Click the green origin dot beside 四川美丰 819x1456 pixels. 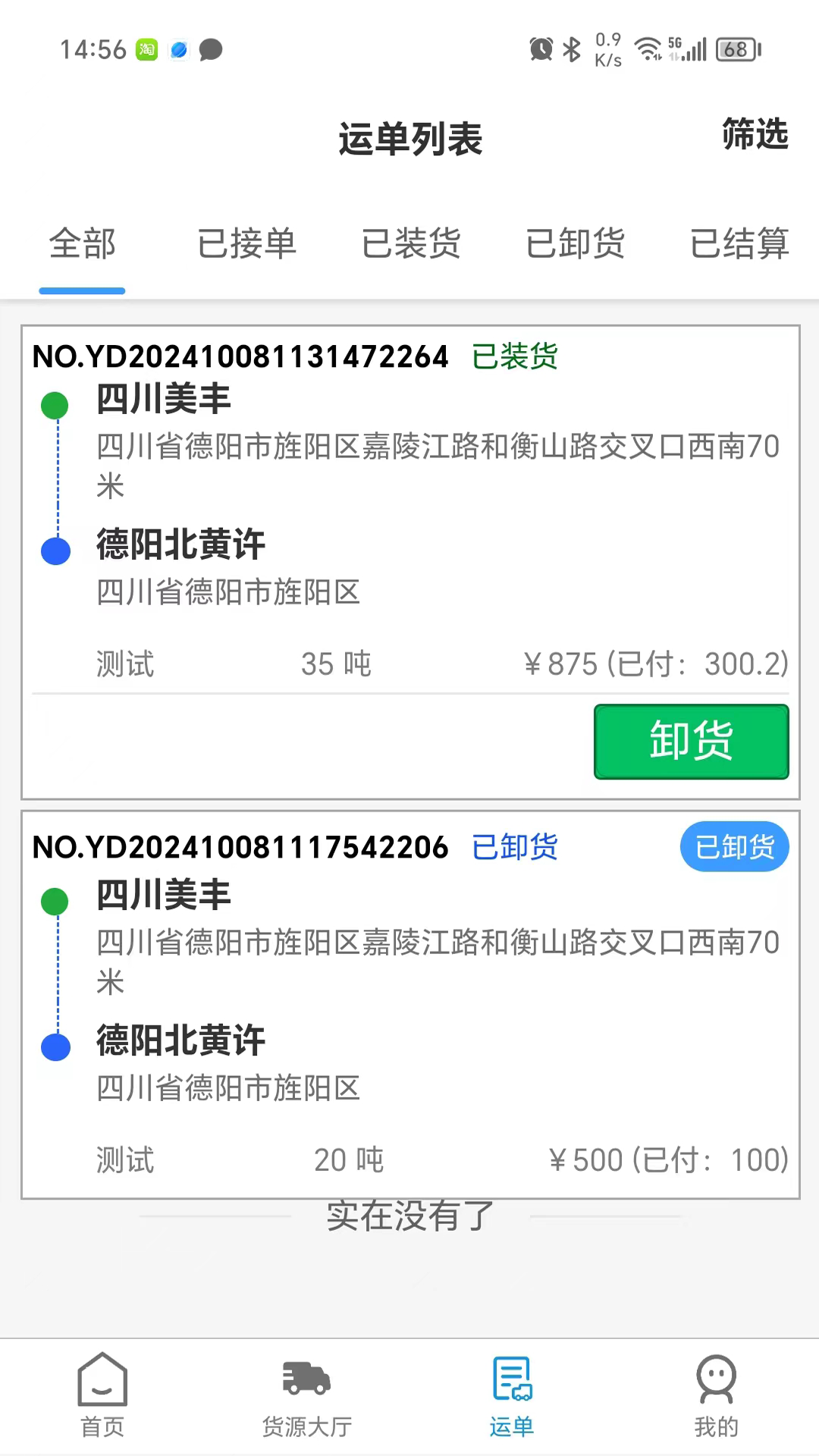coord(53,406)
